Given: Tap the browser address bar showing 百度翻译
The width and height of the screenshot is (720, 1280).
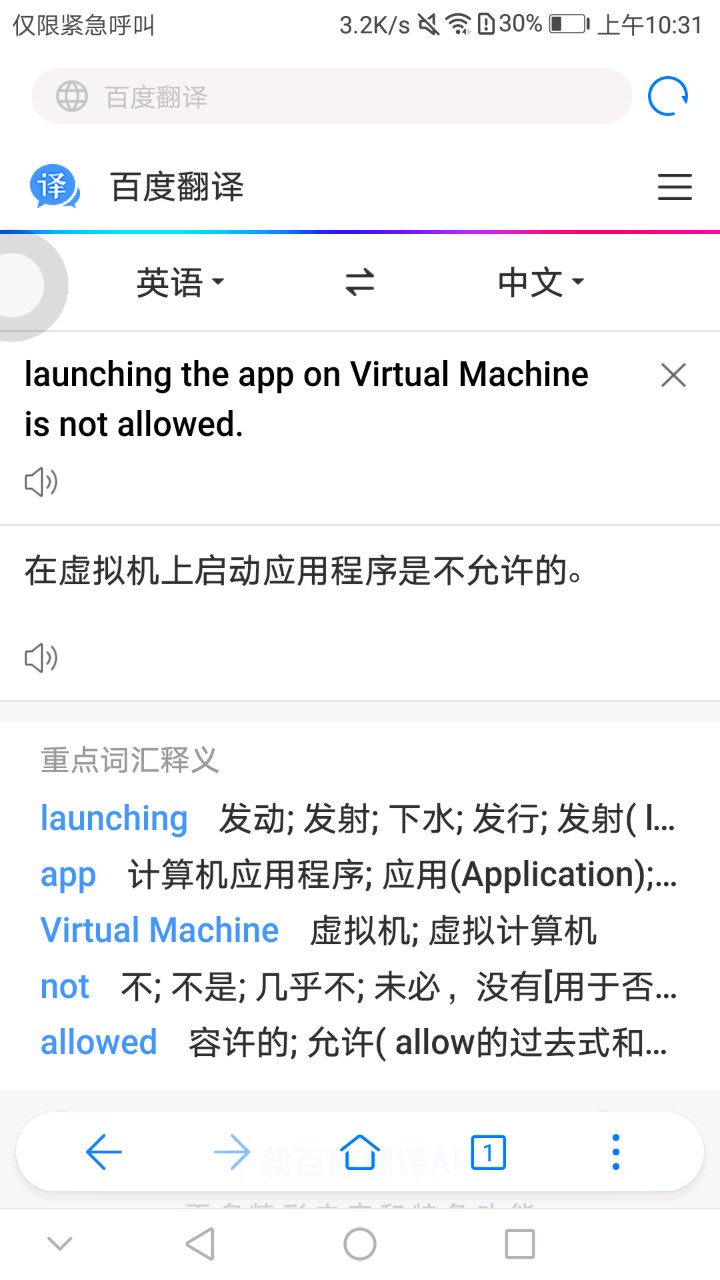Looking at the screenshot, I should (x=330, y=97).
